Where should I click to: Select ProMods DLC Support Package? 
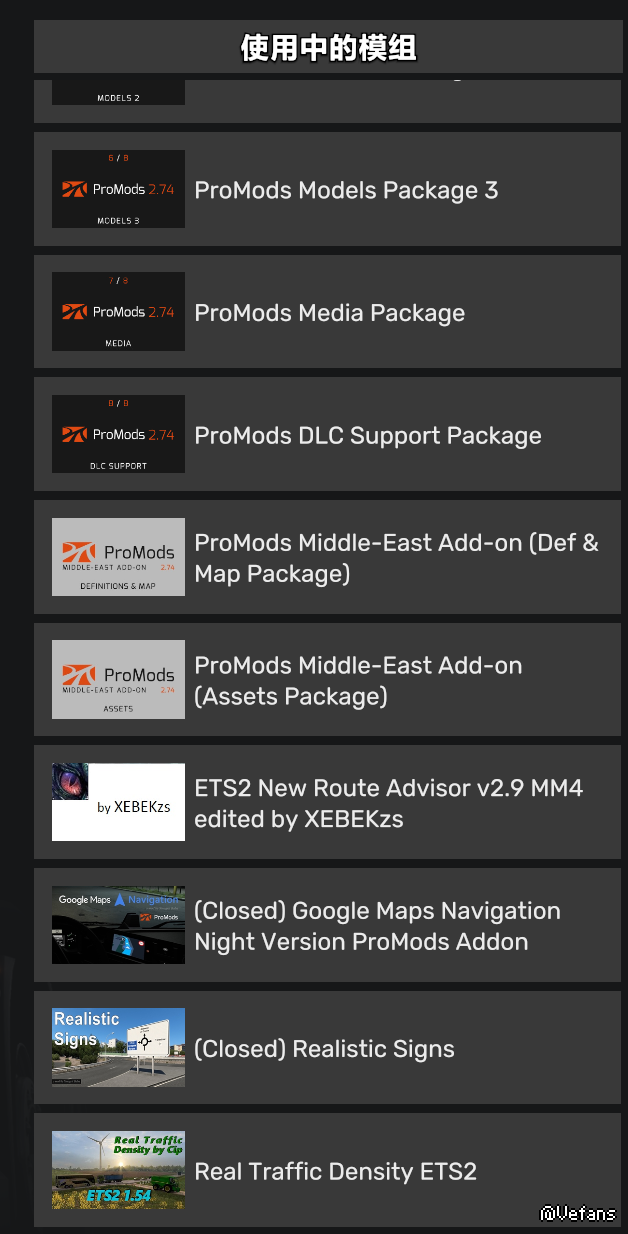[368, 436]
